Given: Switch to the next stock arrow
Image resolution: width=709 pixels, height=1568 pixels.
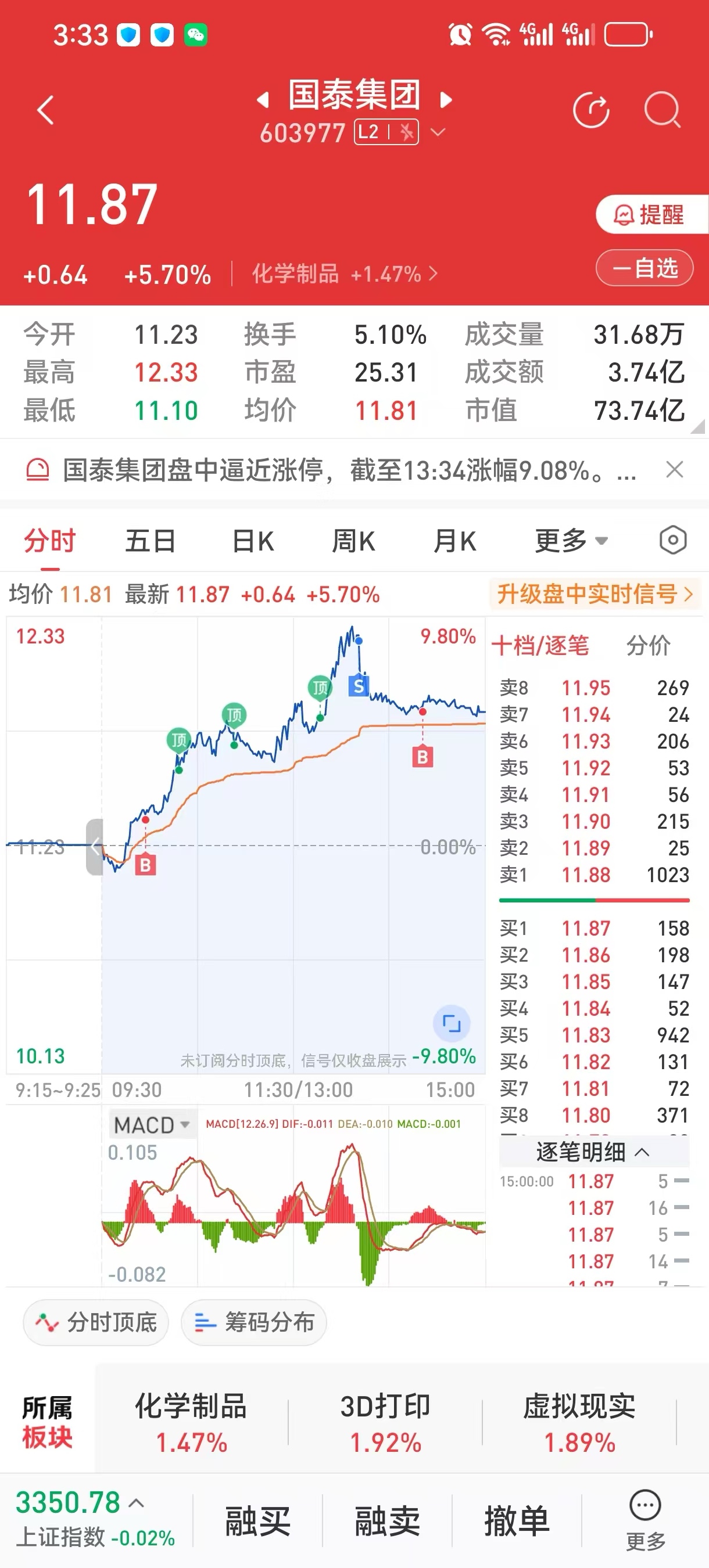Looking at the screenshot, I should click(x=446, y=100).
